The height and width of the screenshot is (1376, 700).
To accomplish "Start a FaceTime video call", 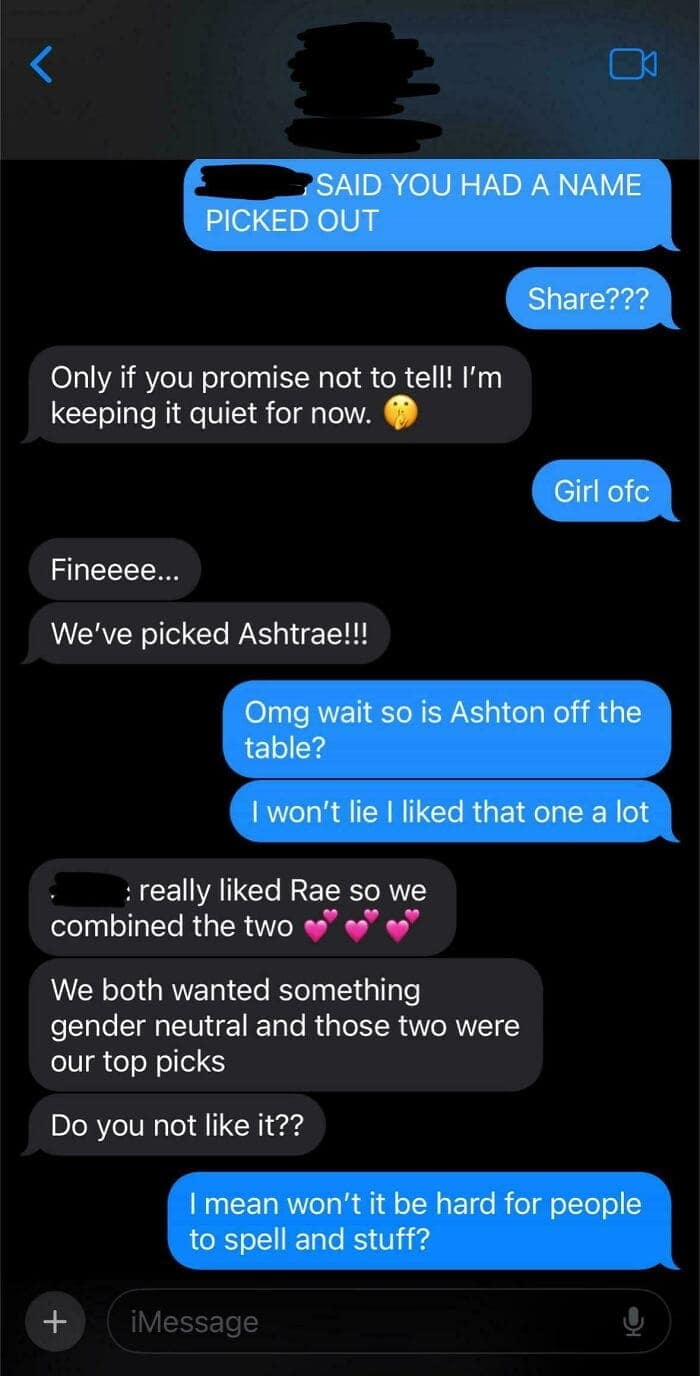I will (x=632, y=65).
